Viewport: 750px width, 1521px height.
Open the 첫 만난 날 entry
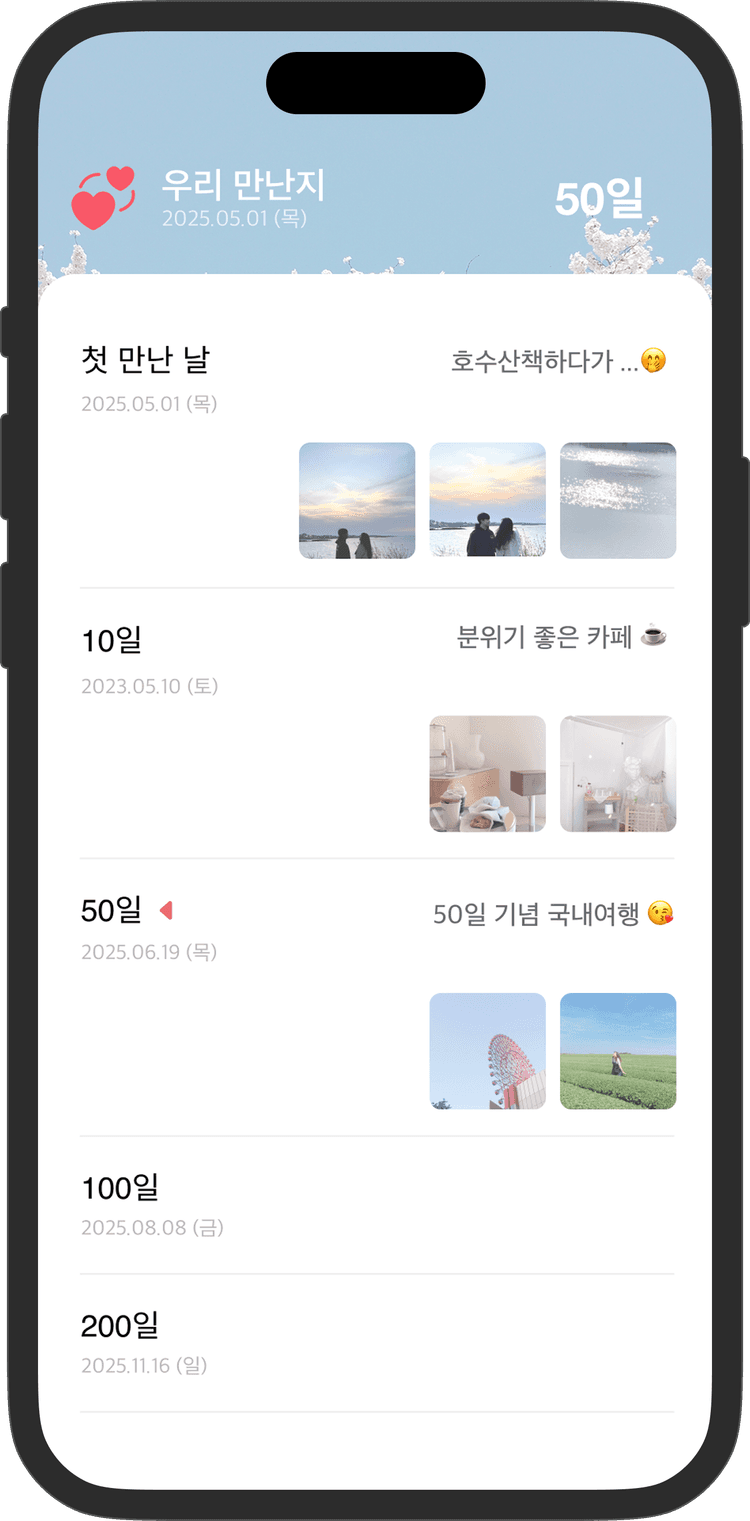point(146,360)
